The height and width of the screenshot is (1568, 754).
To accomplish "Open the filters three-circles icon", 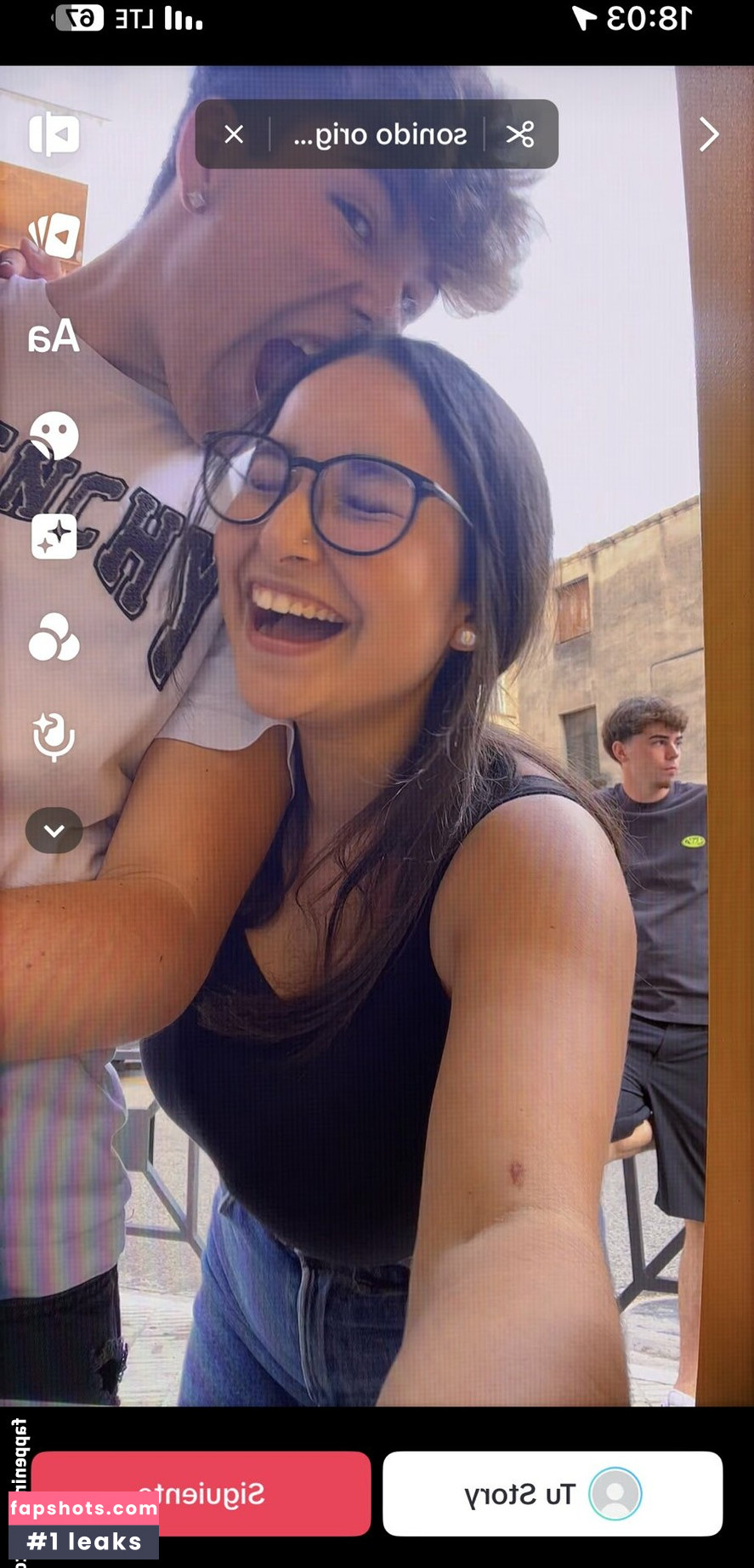I will (54, 637).
